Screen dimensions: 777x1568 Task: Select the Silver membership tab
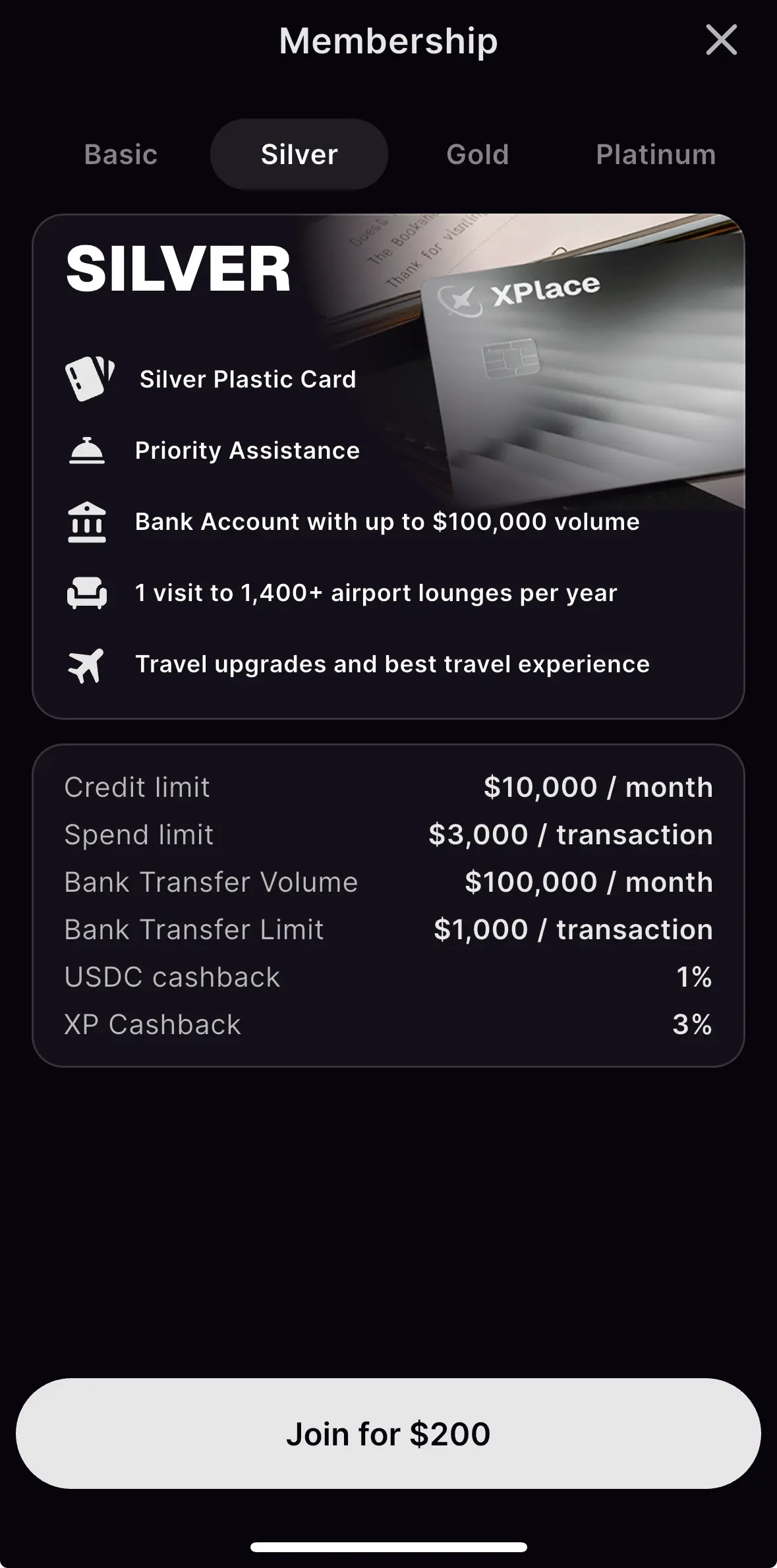[x=299, y=155]
